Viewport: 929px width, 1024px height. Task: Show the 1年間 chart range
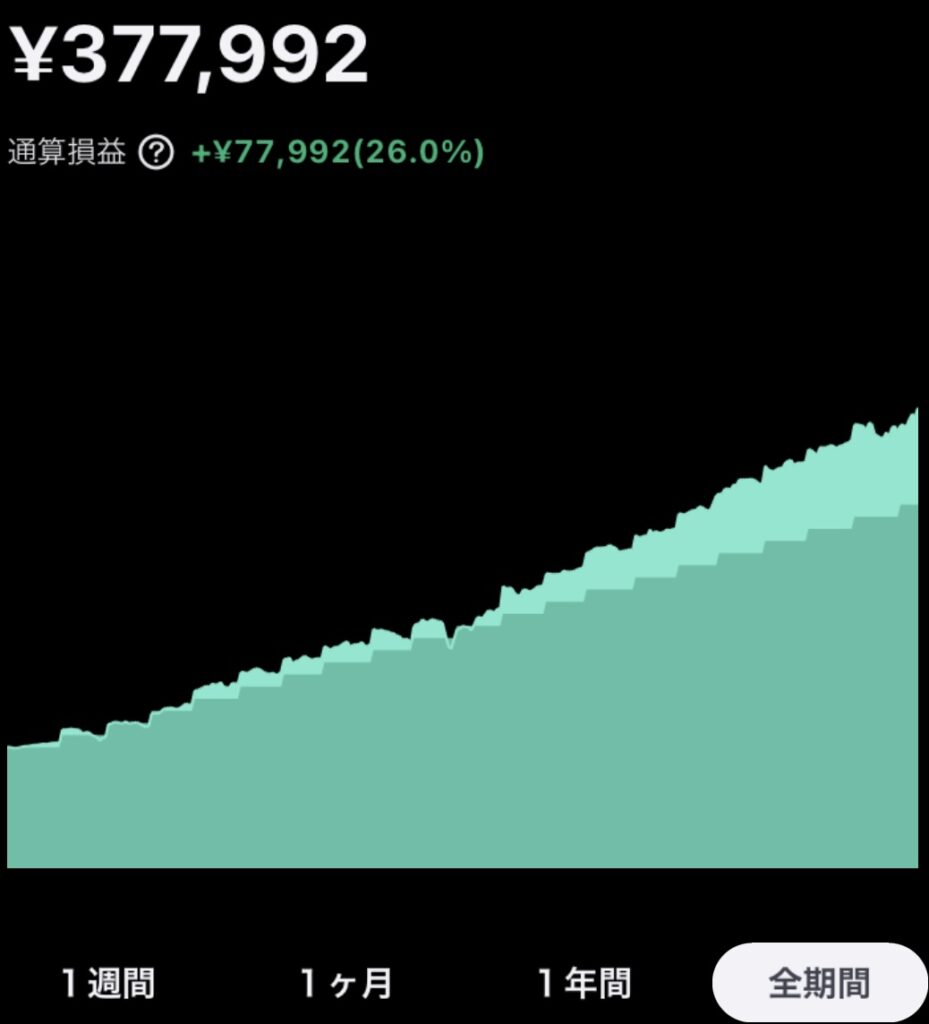[585, 983]
